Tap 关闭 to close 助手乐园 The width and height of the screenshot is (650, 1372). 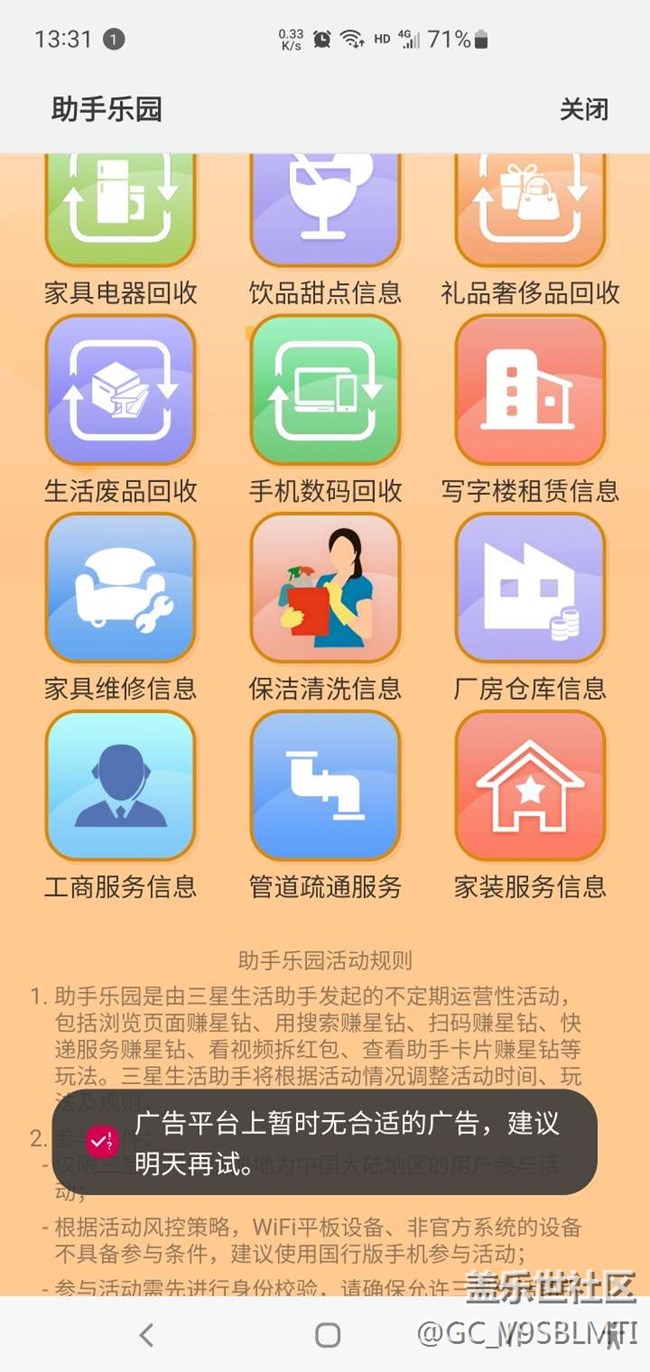pos(583,109)
